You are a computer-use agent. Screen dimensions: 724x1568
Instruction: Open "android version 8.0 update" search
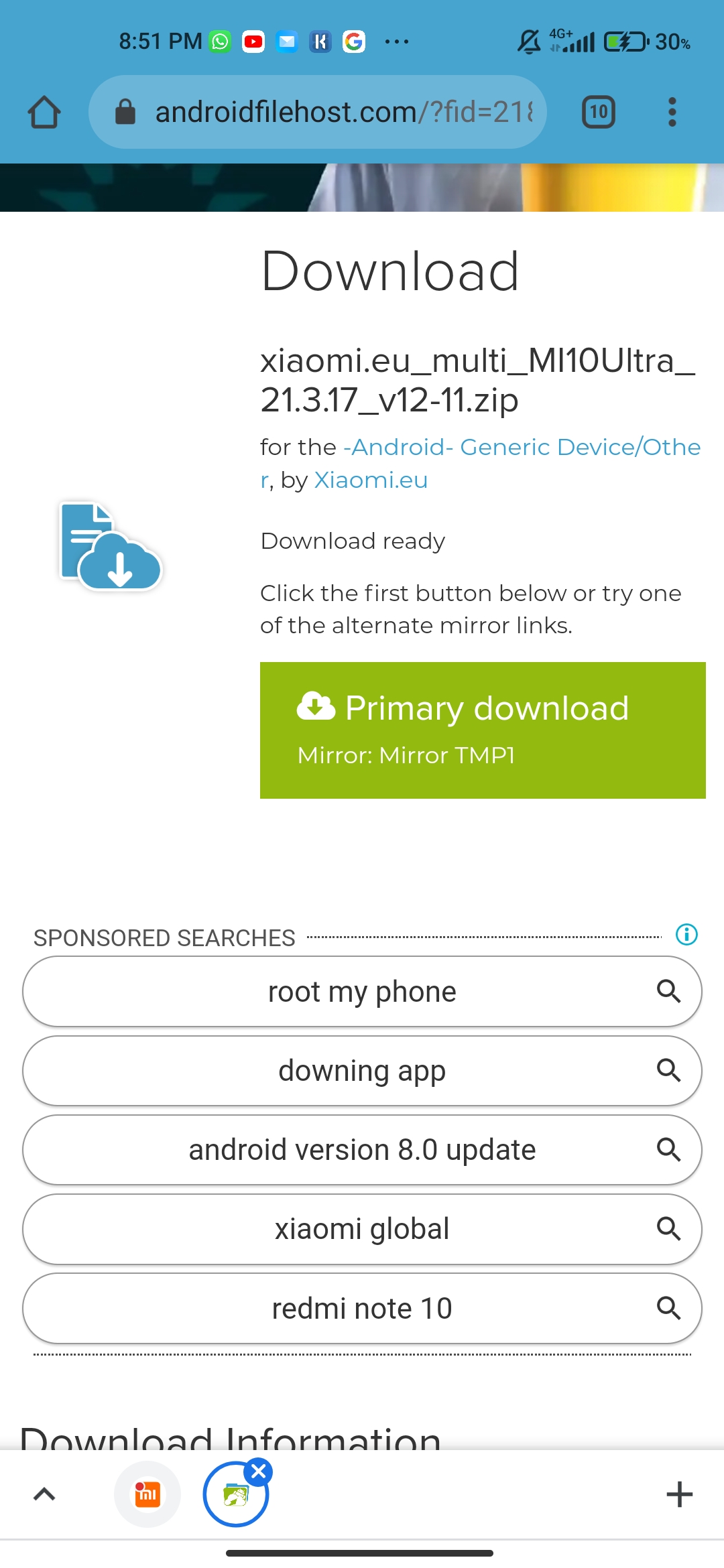click(x=362, y=1150)
